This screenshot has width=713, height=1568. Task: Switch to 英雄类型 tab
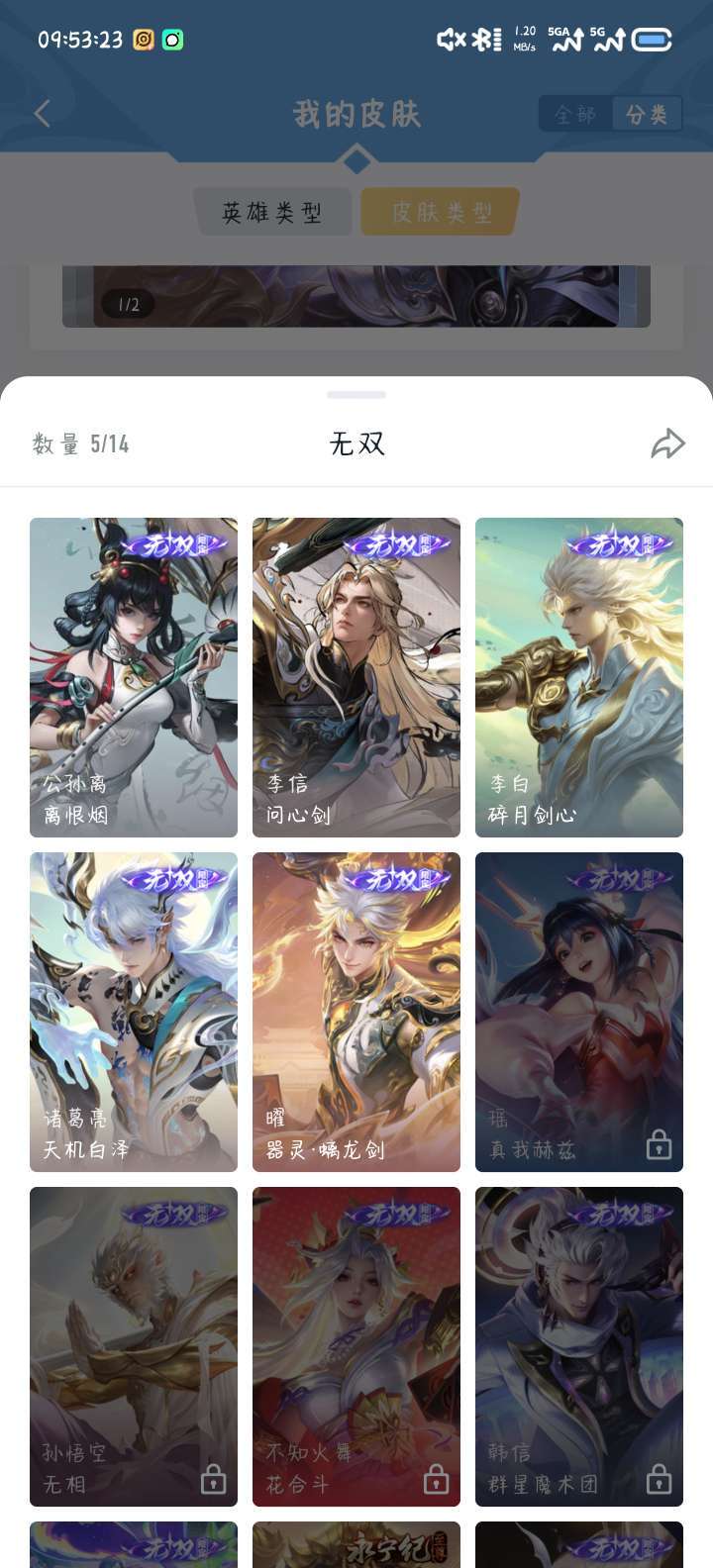coord(271,212)
